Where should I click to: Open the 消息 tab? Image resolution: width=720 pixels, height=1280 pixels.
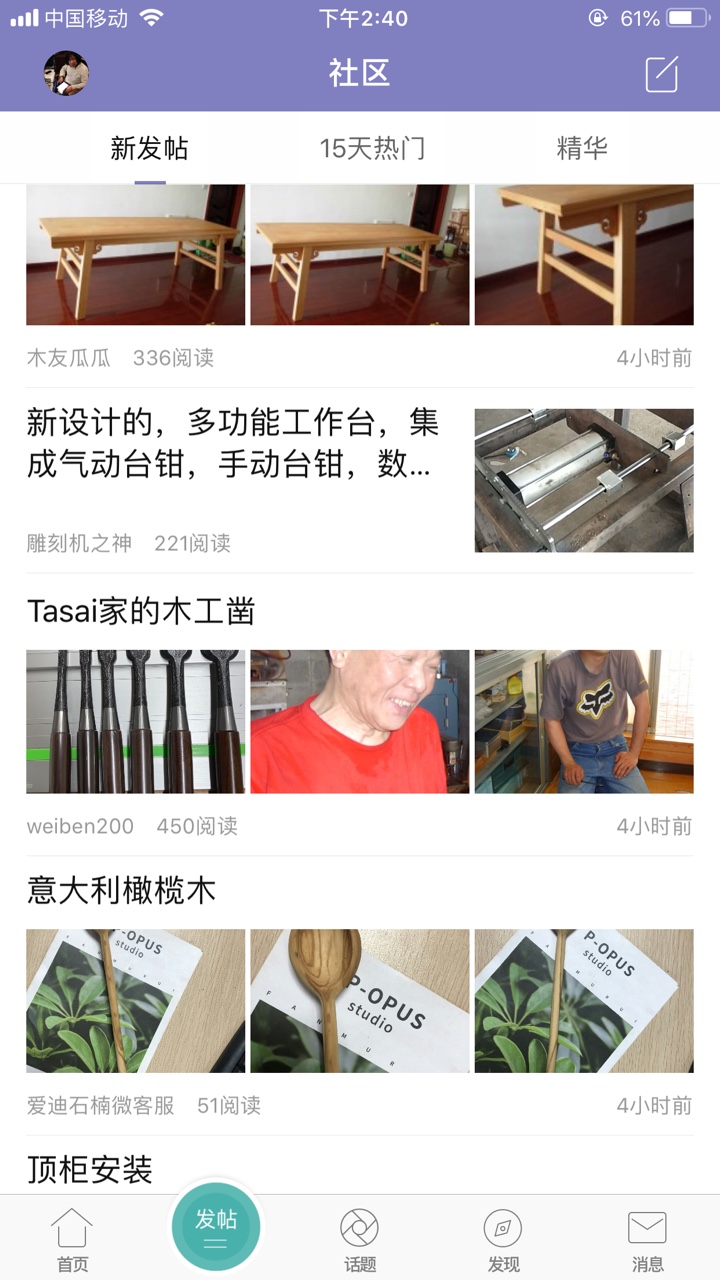(647, 1239)
